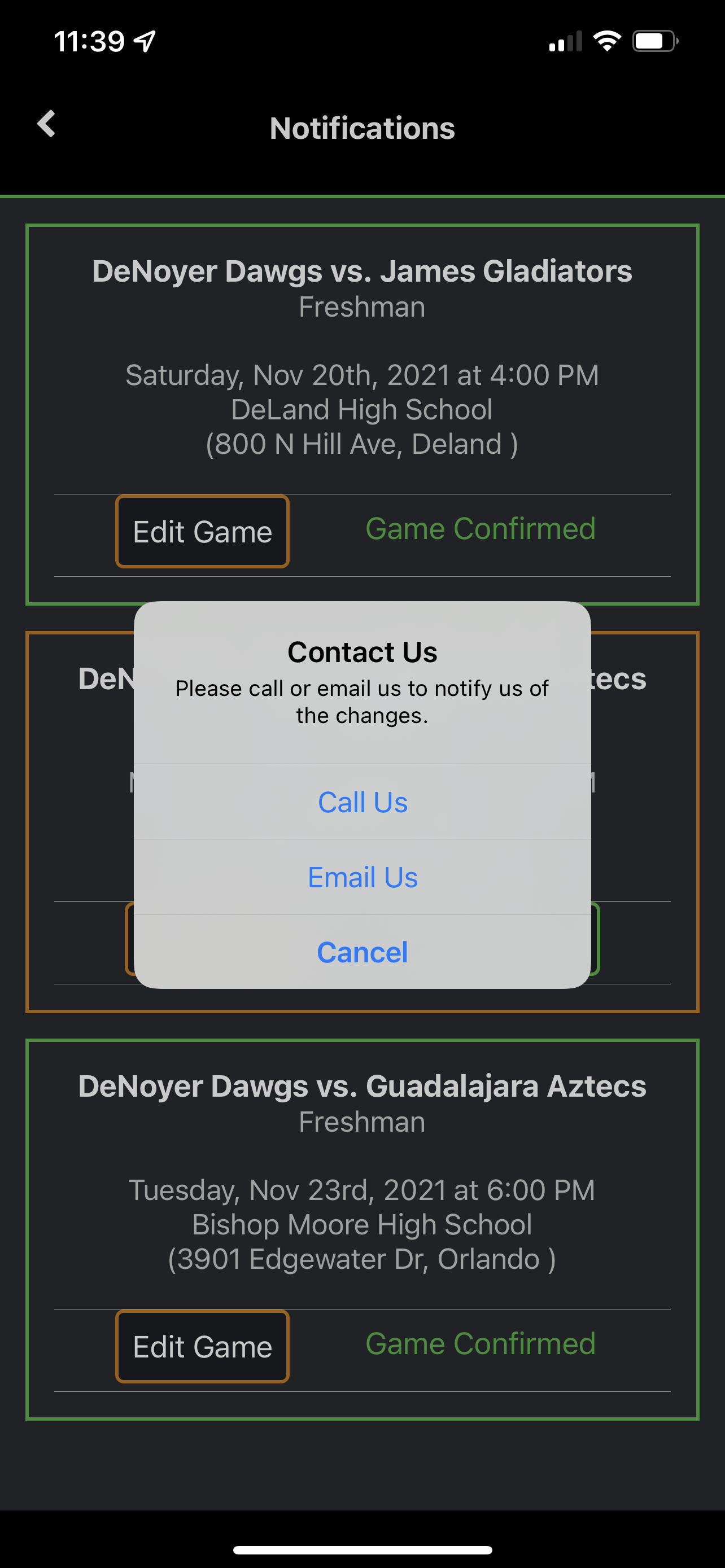Go back from Notifications
Screen dimensions: 725x1568
[x=47, y=124]
